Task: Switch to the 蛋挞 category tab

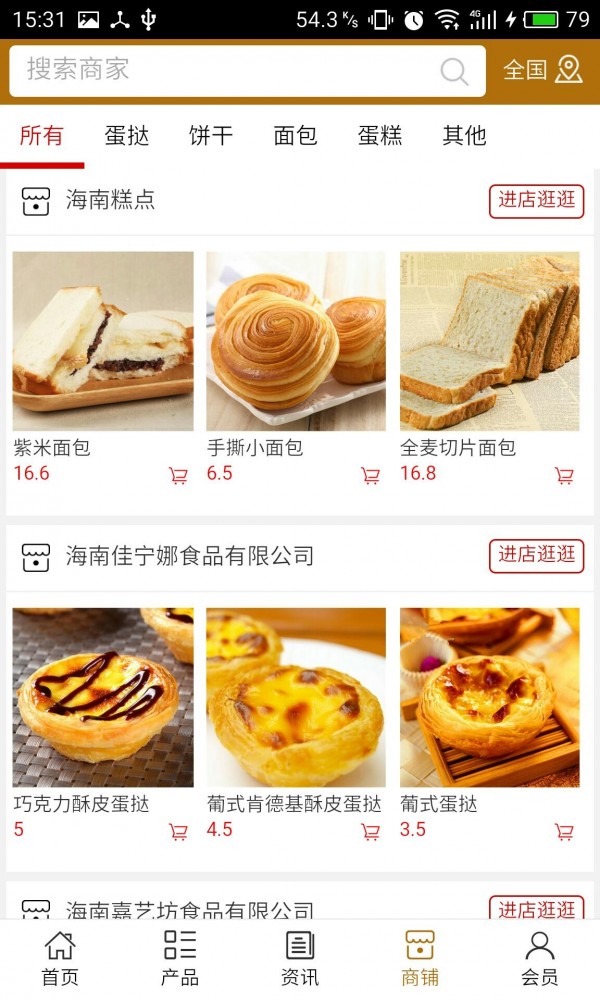Action: (x=127, y=135)
